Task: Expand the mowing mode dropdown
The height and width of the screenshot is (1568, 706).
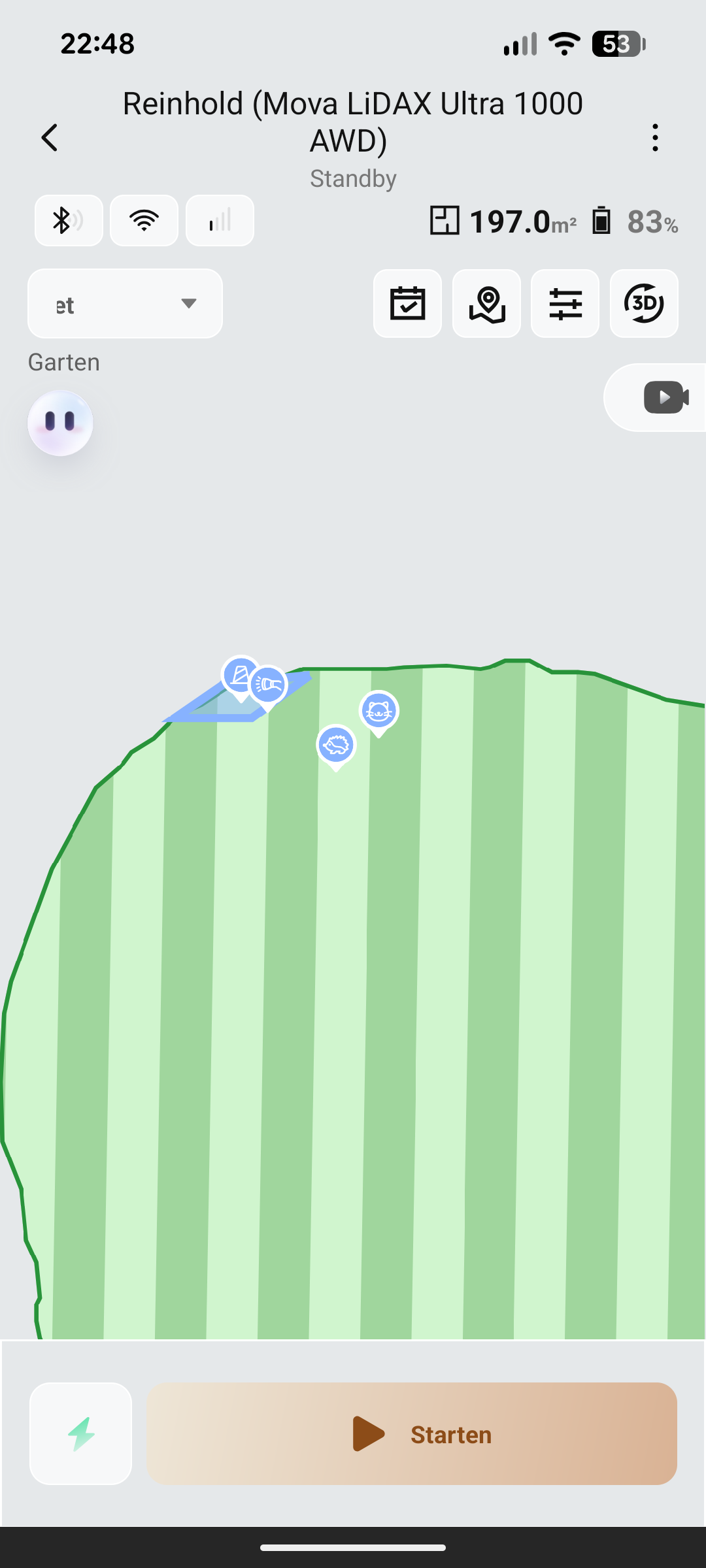Action: (x=125, y=303)
